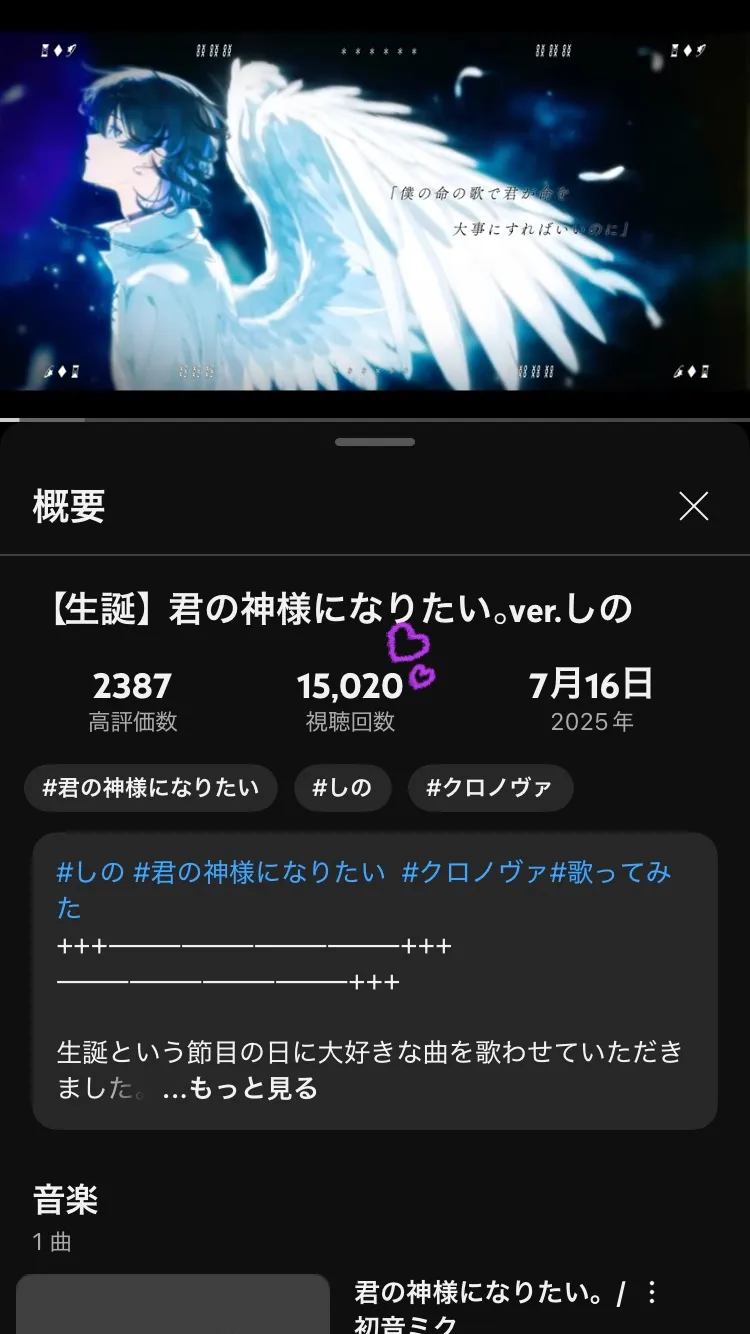Open the #しの hashtag chip
This screenshot has height=1334, width=750.
[342, 788]
